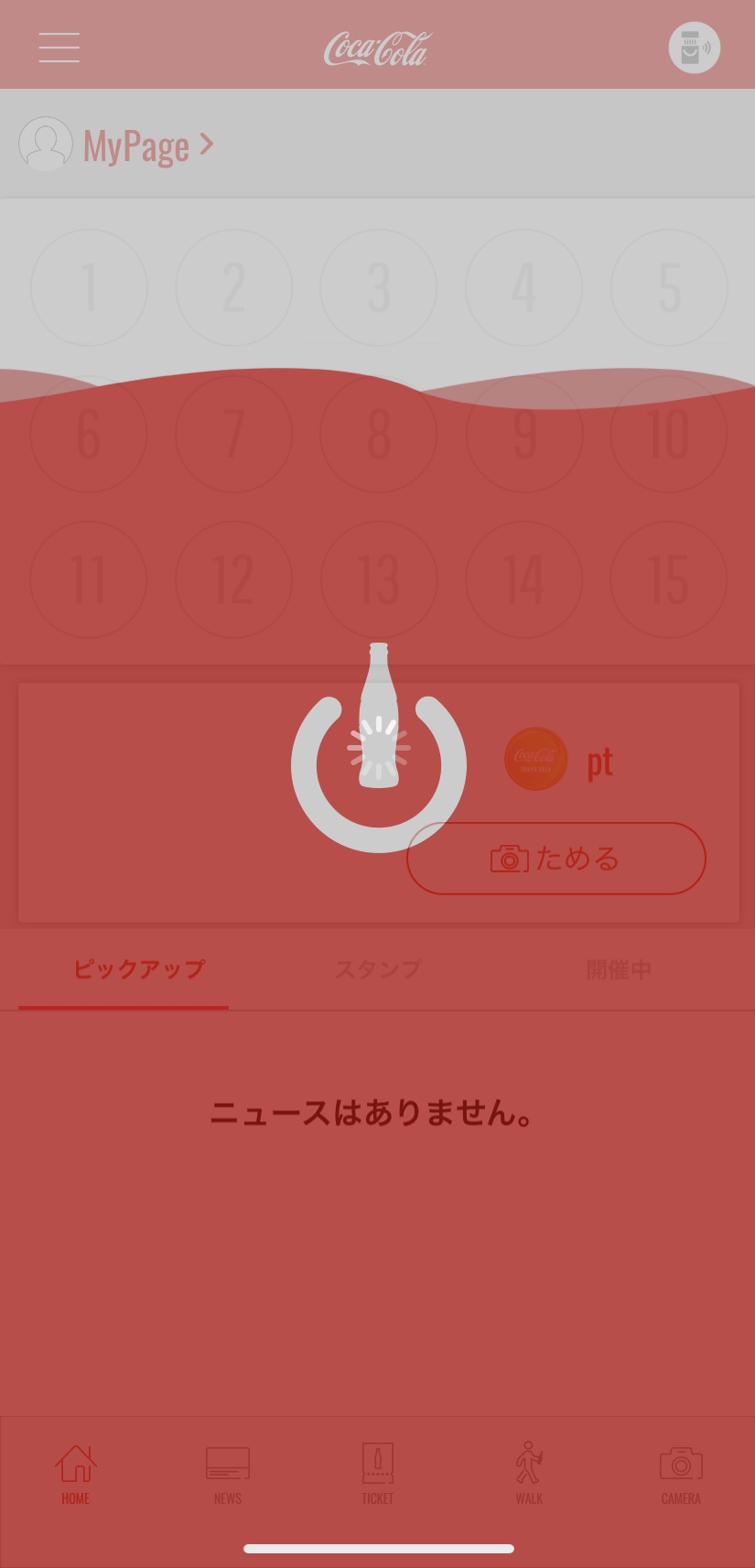Open the CAMERA tab
Screen dimensions: 755x1568
click(680, 1473)
